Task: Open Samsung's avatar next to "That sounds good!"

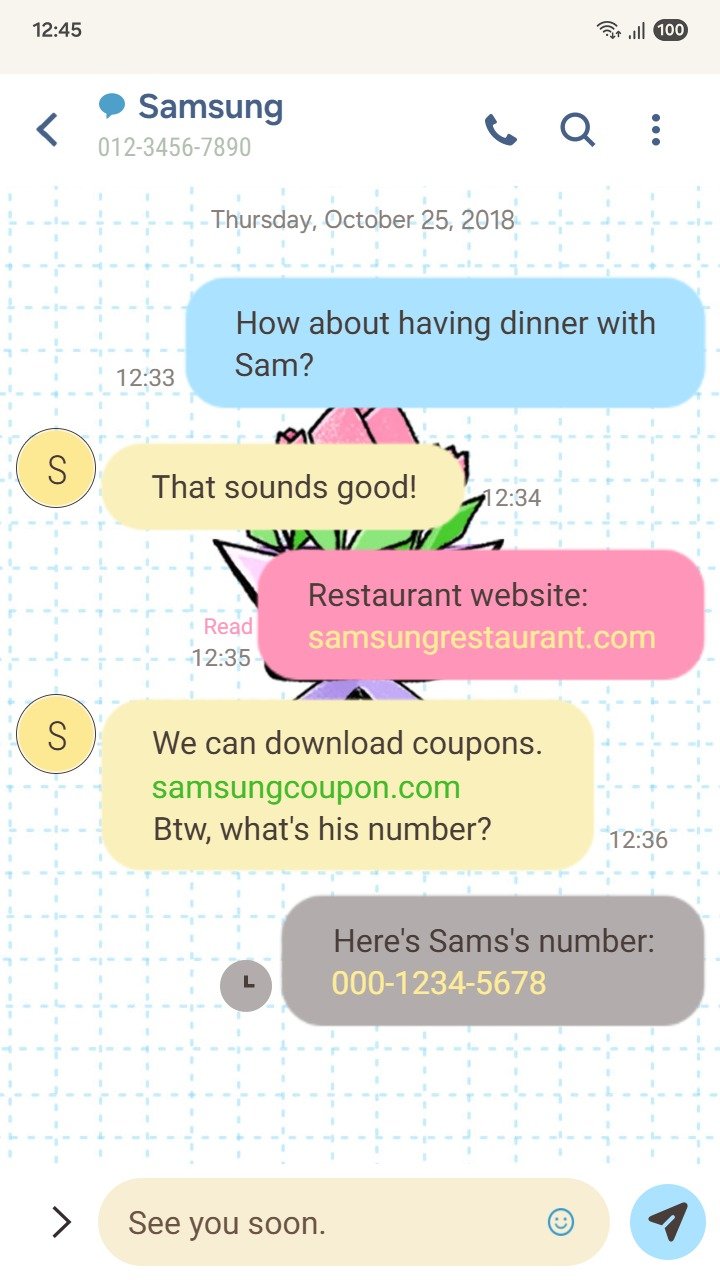Action: pos(56,468)
